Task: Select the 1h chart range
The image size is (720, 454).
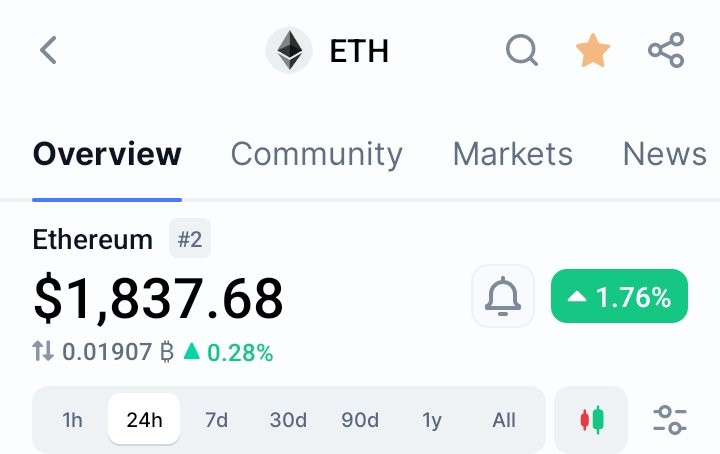Action: point(72,420)
